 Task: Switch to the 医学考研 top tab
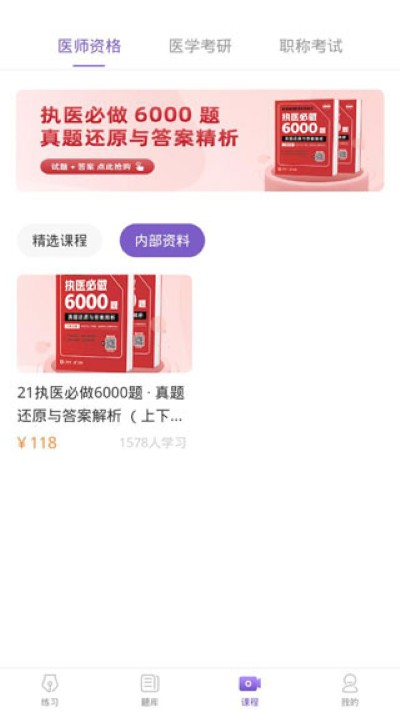pos(200,46)
